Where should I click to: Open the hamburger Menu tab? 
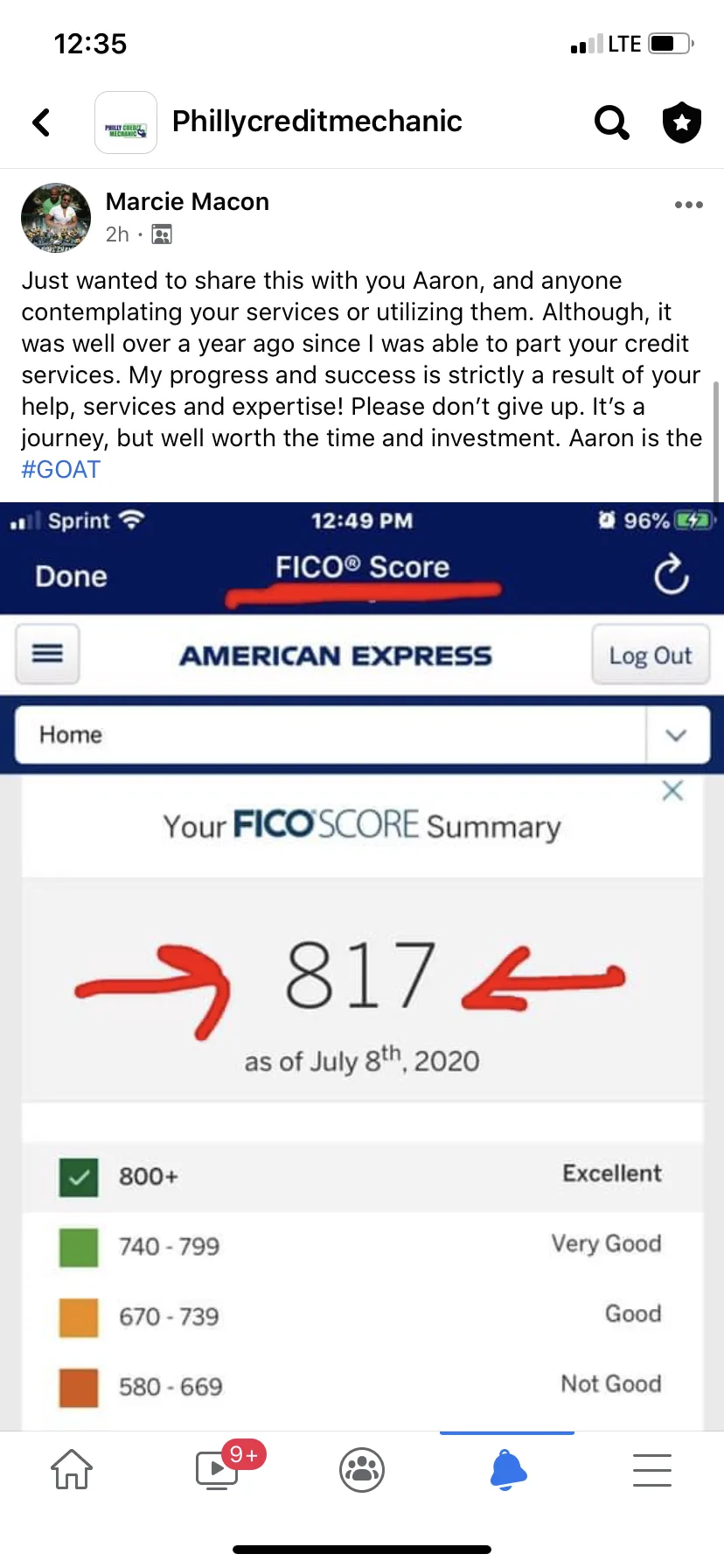point(652,1470)
